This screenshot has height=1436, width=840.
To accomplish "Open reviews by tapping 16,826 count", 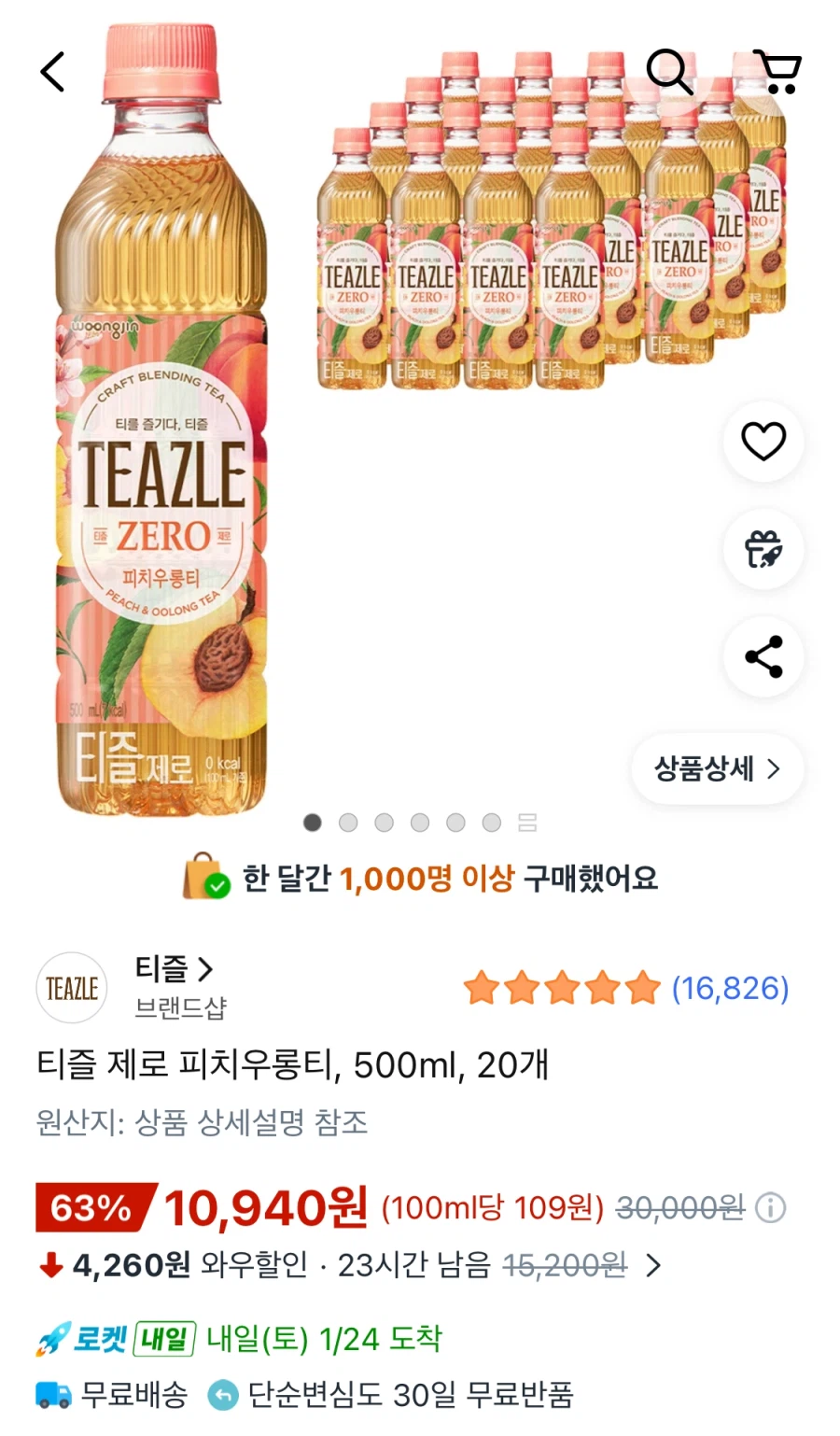I will (x=730, y=989).
